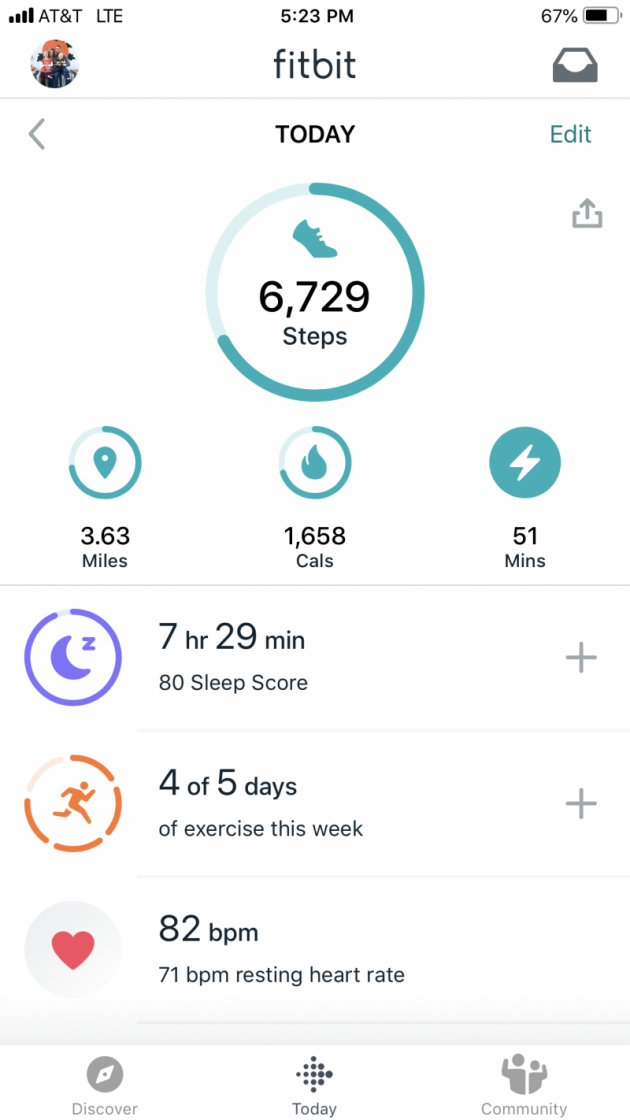
Task: Open the 4 of 5 days exercise row
Action: pyautogui.click(x=300, y=804)
